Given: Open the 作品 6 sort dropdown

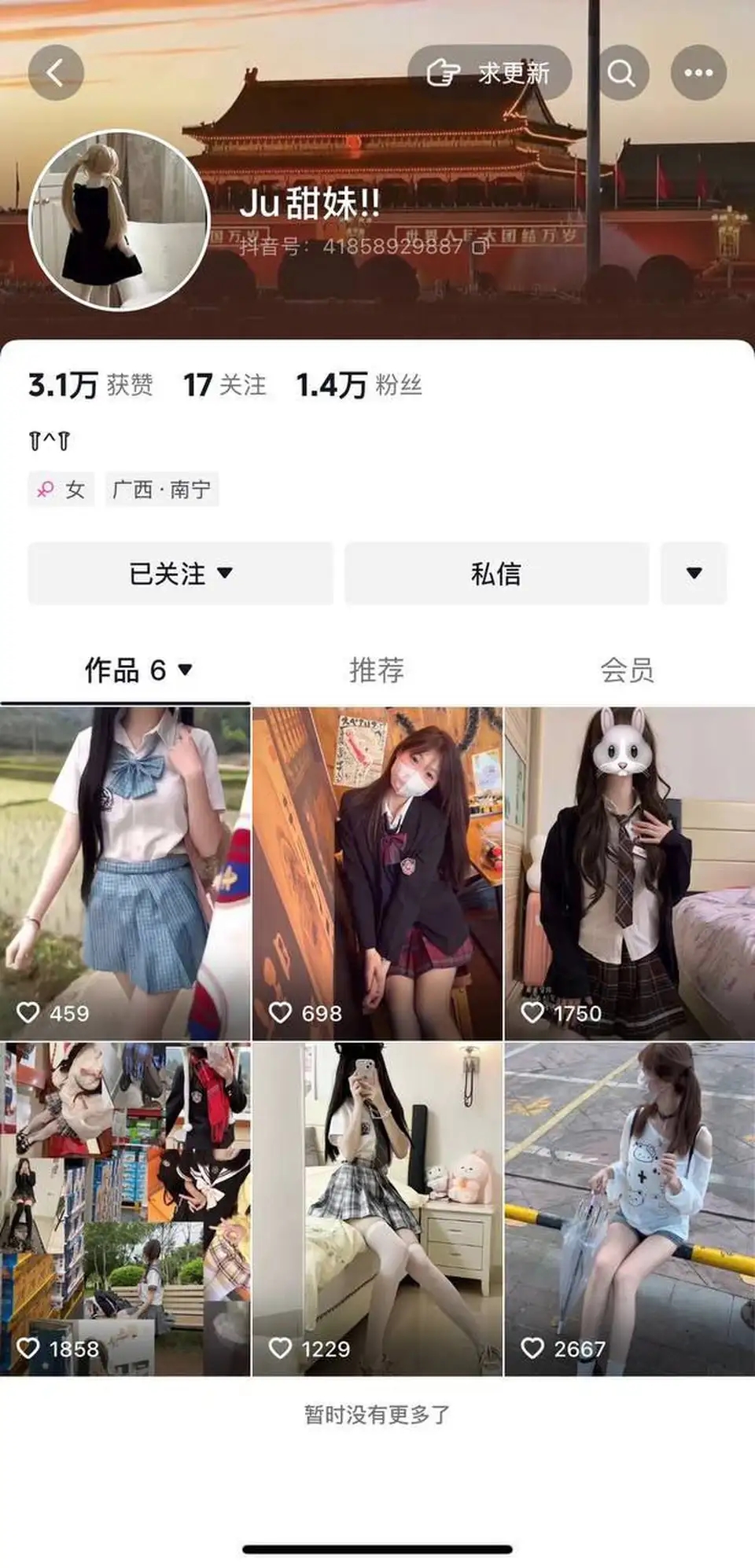Looking at the screenshot, I should (138, 670).
